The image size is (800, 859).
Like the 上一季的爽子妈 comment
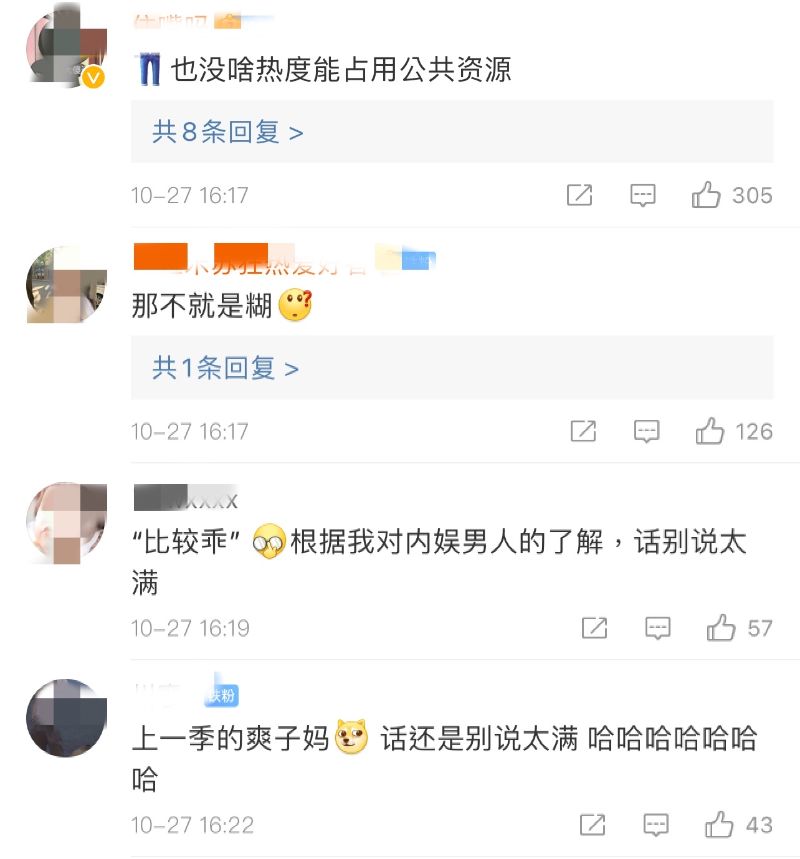719,825
